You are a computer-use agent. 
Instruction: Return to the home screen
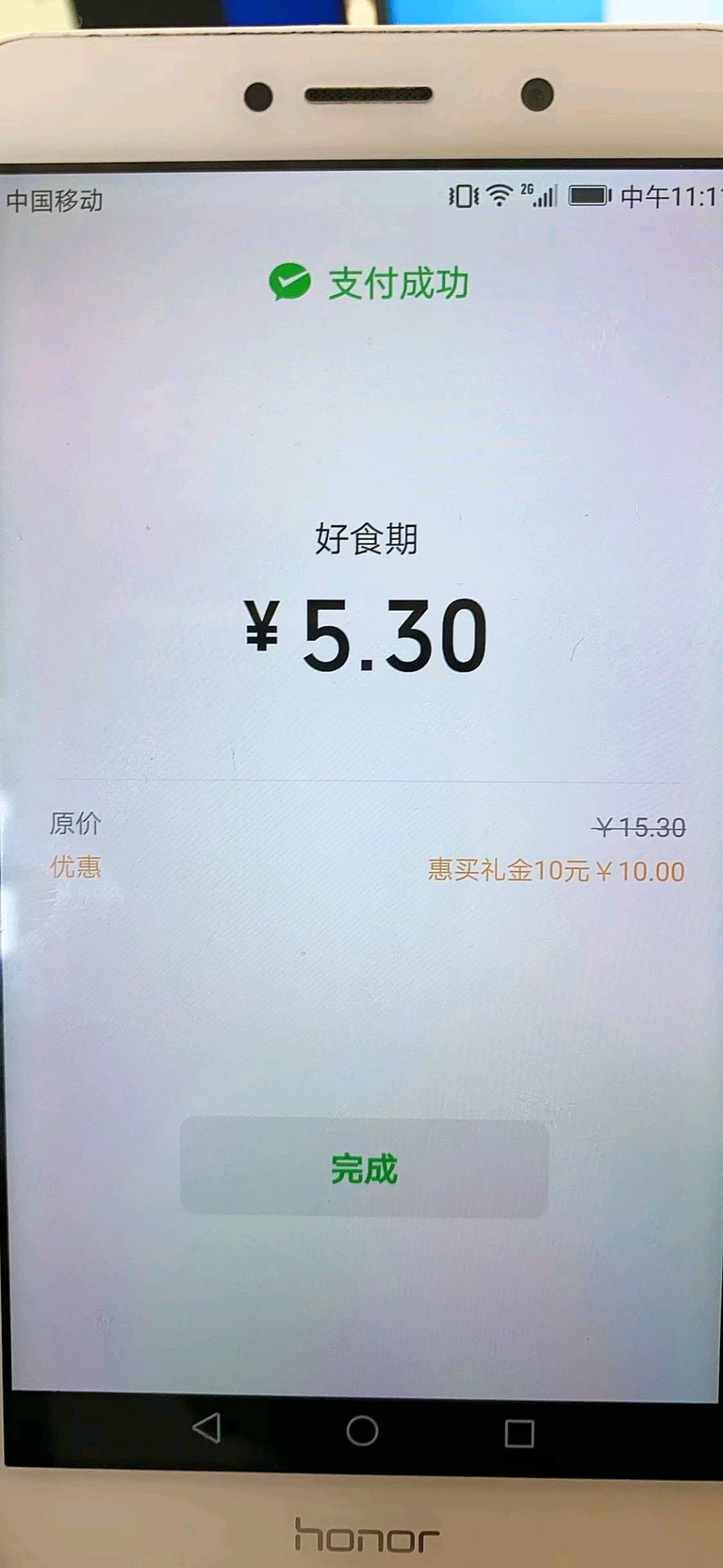362,1431
